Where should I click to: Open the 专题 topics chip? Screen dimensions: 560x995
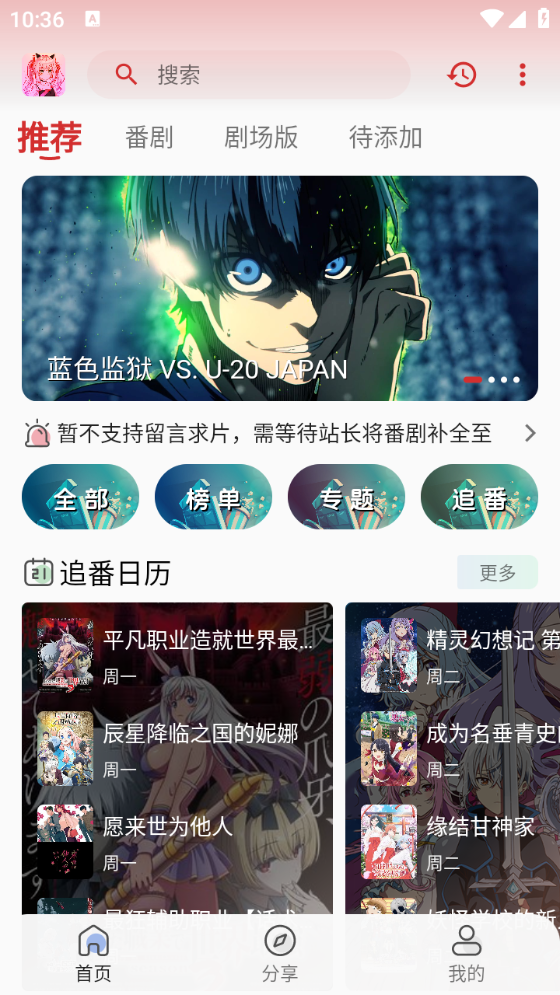tap(346, 497)
